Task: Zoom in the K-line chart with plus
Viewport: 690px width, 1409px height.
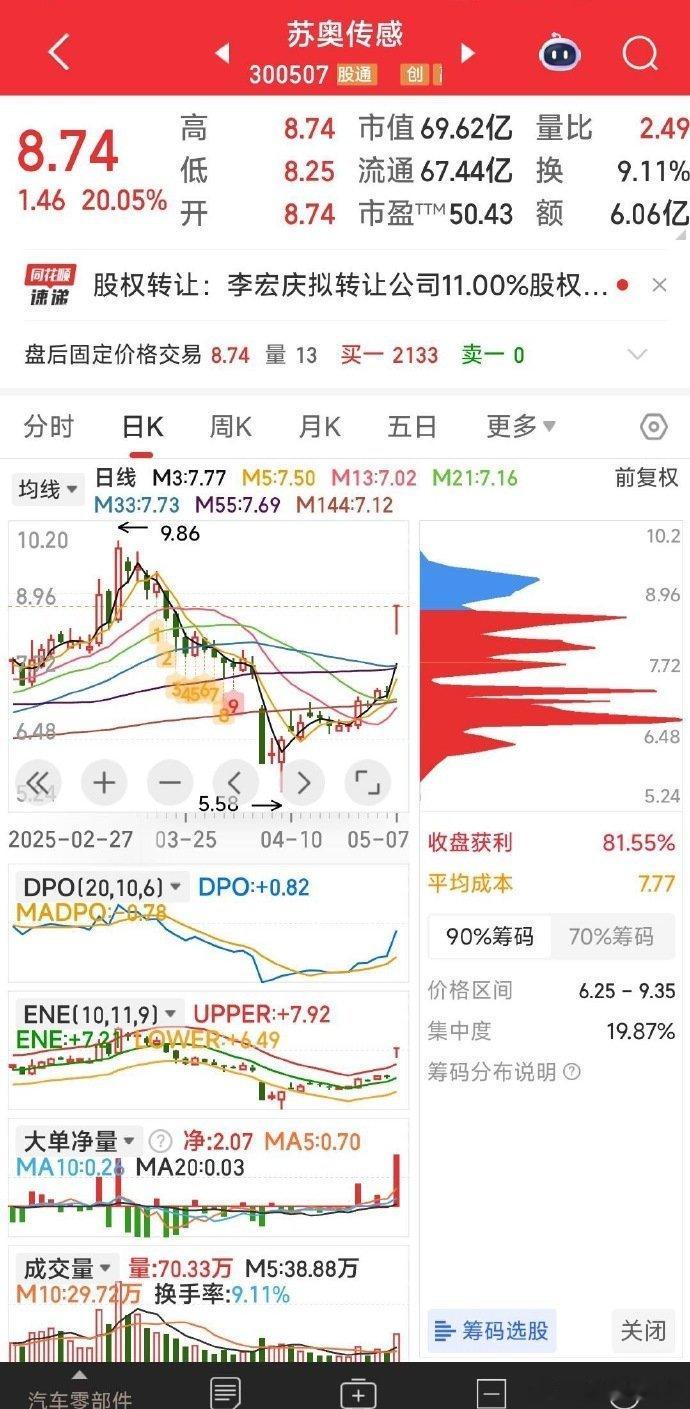Action: [x=104, y=782]
